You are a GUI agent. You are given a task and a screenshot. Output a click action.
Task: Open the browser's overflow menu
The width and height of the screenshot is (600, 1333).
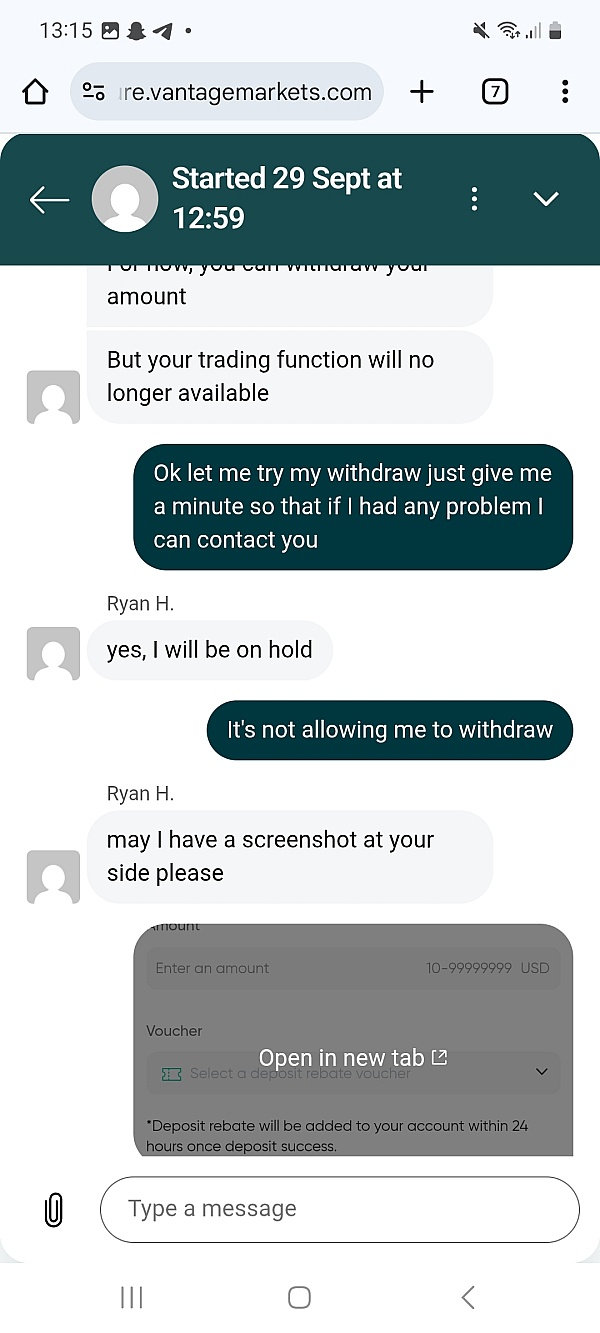click(x=565, y=92)
